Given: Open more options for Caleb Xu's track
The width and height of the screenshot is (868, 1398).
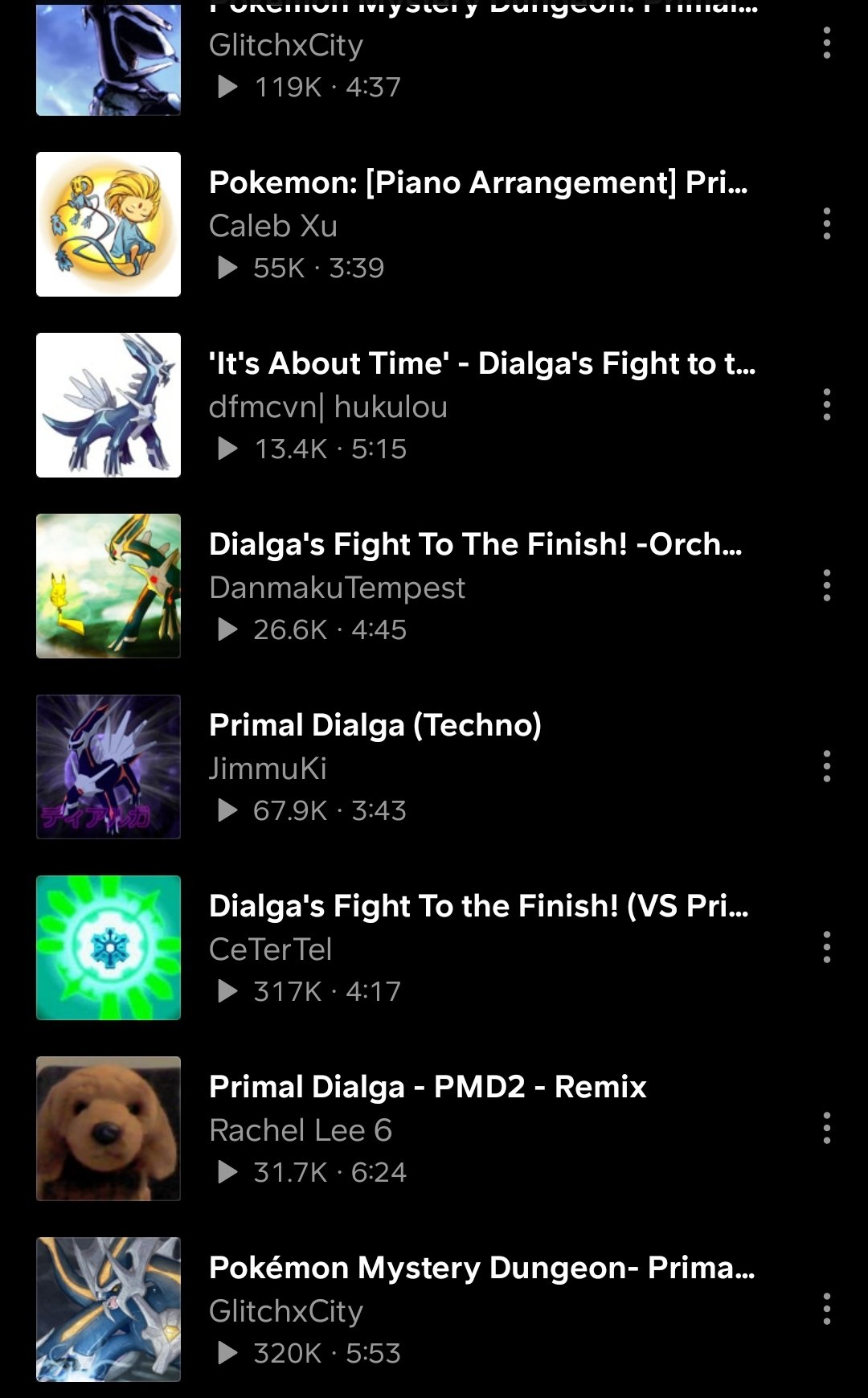Looking at the screenshot, I should point(826,223).
